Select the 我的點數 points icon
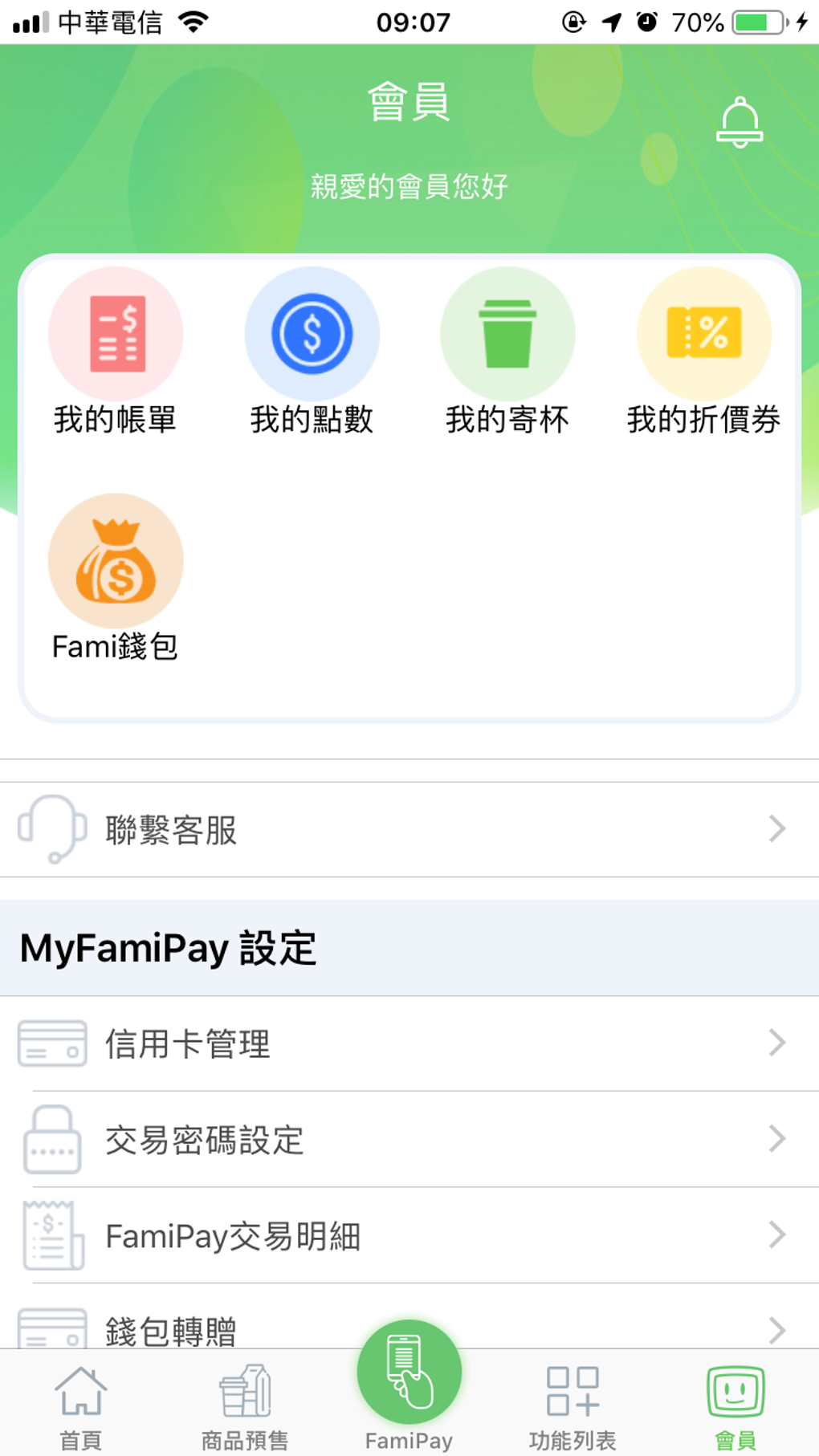 point(312,333)
